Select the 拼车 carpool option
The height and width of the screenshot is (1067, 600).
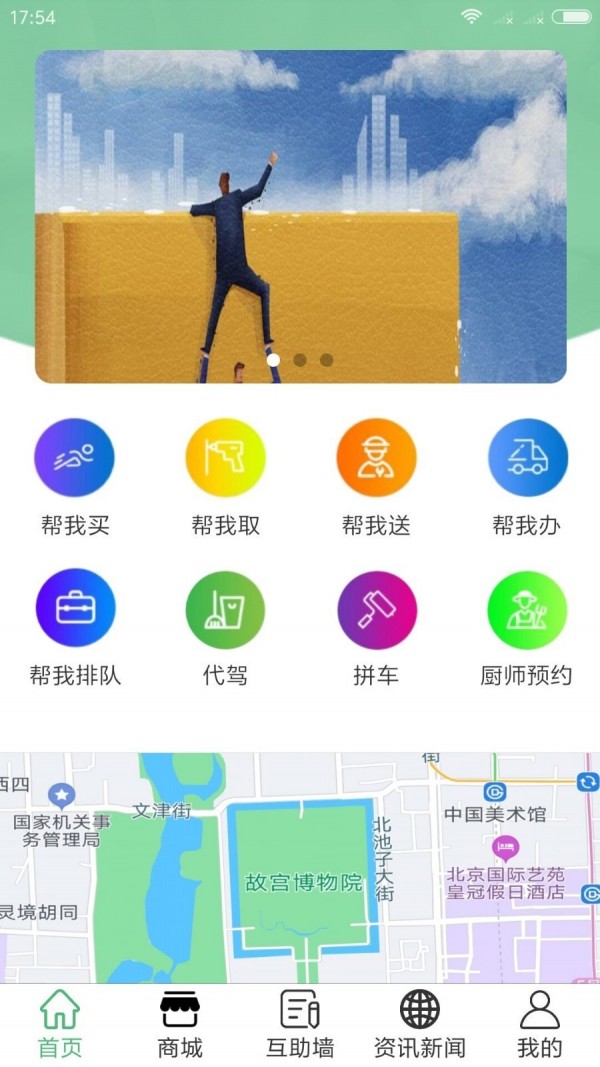point(376,609)
